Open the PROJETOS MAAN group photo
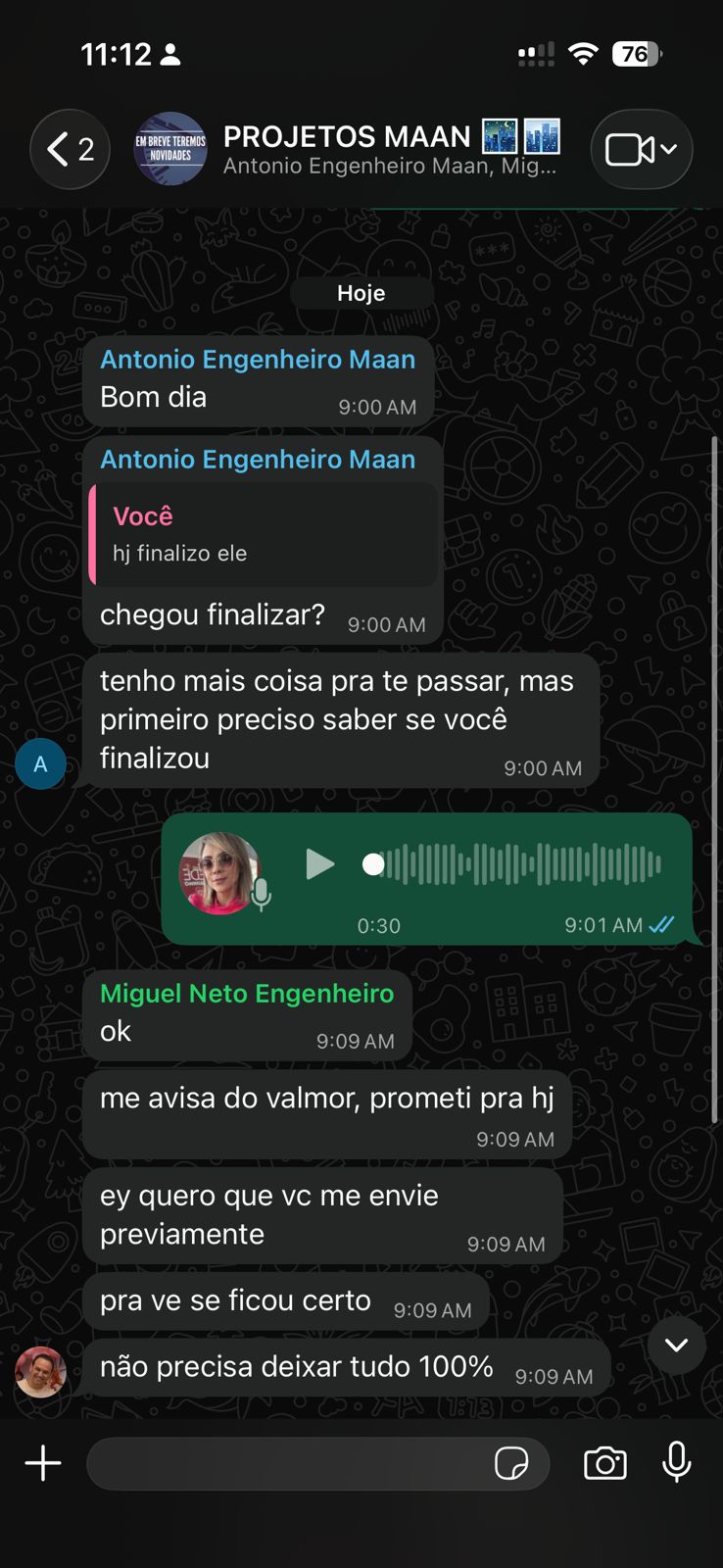723x1568 pixels. [x=170, y=149]
